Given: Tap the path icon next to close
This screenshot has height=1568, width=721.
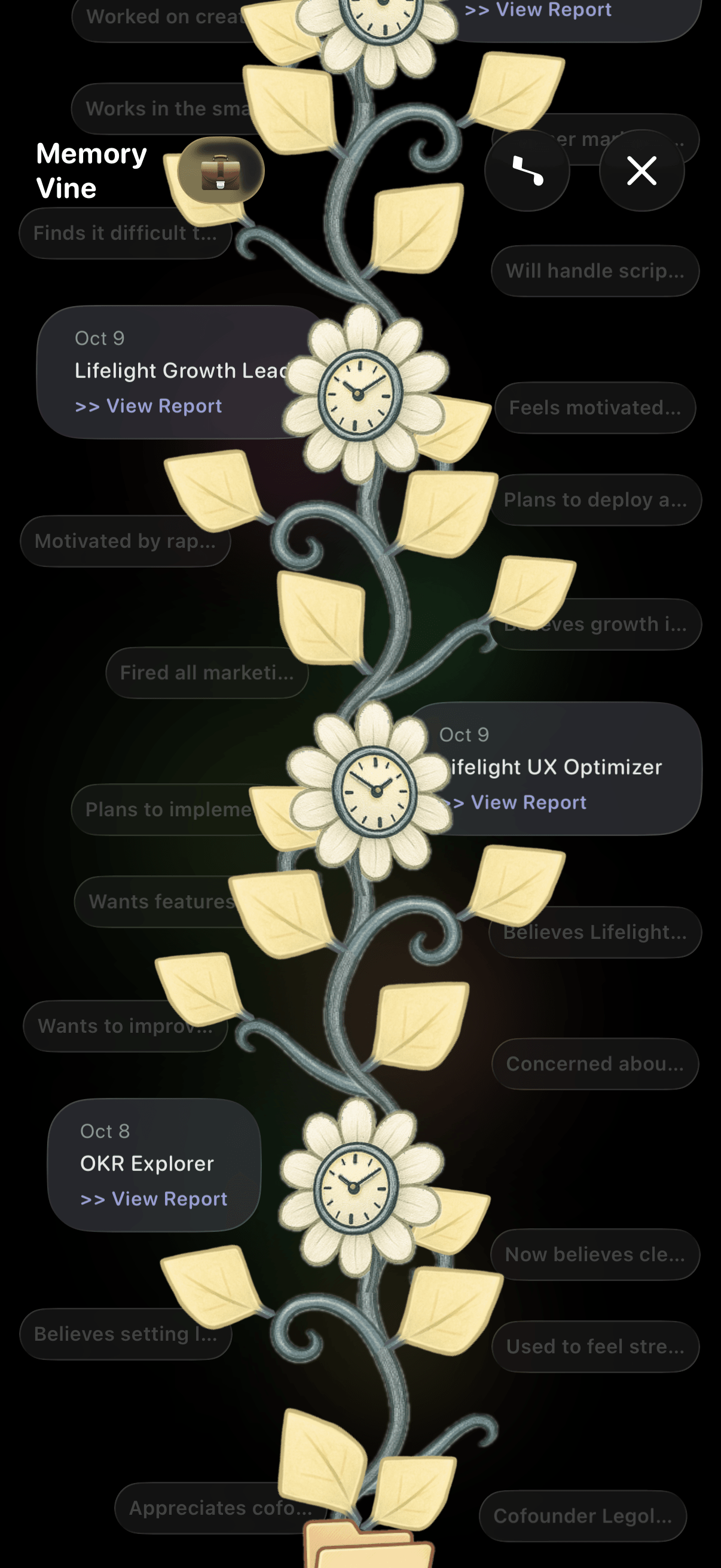Looking at the screenshot, I should (527, 170).
